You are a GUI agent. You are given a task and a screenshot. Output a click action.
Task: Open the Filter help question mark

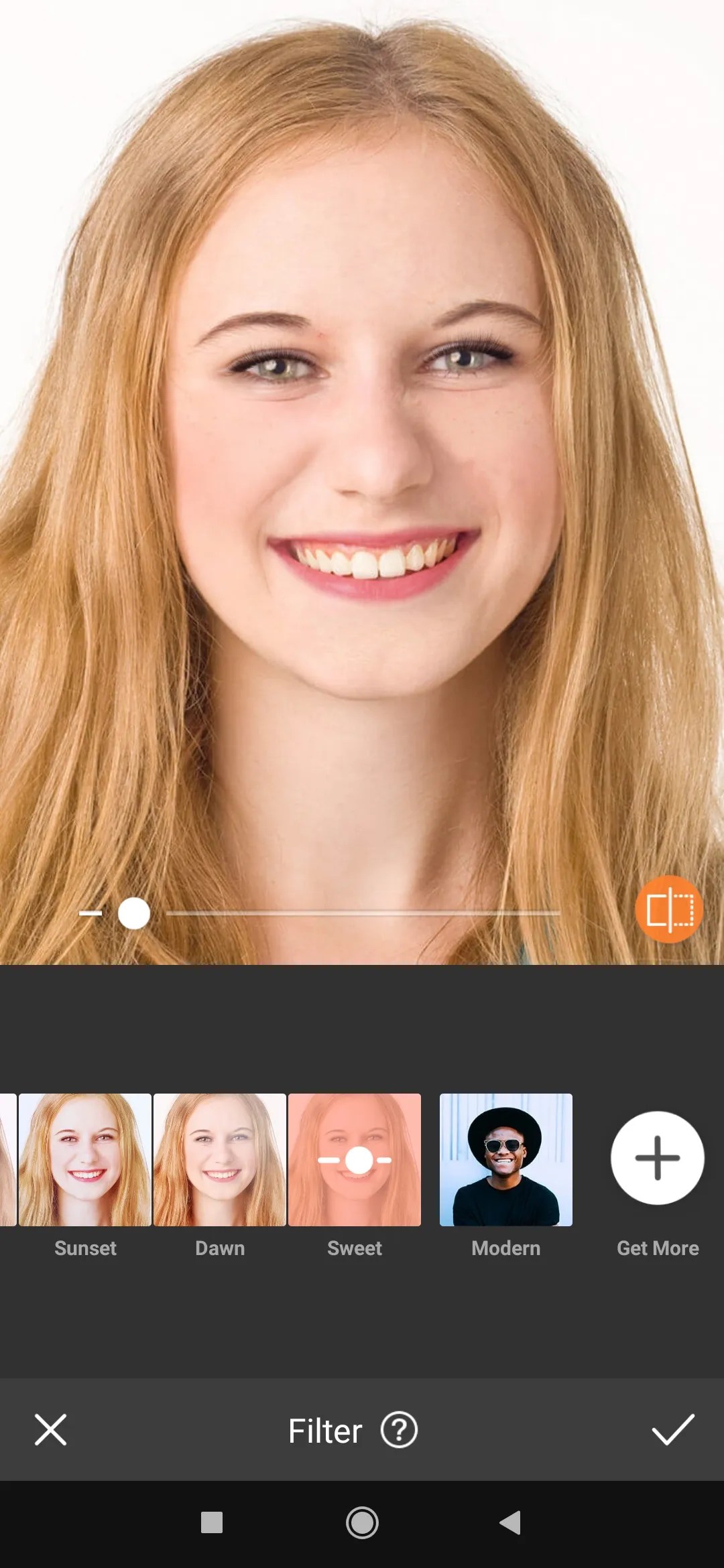point(399,1430)
